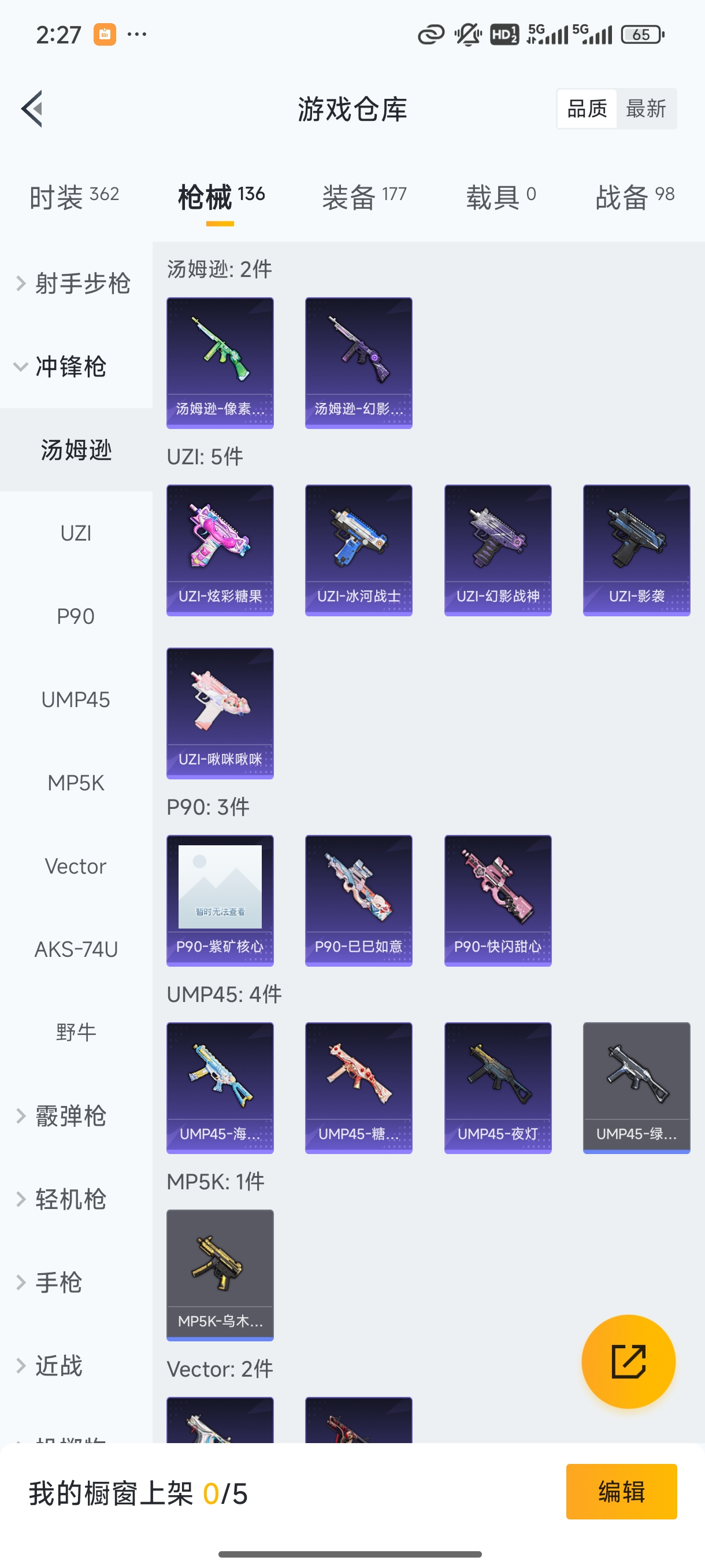Open the UZI-影袭 skin card
The height and width of the screenshot is (1568, 705).
point(636,549)
